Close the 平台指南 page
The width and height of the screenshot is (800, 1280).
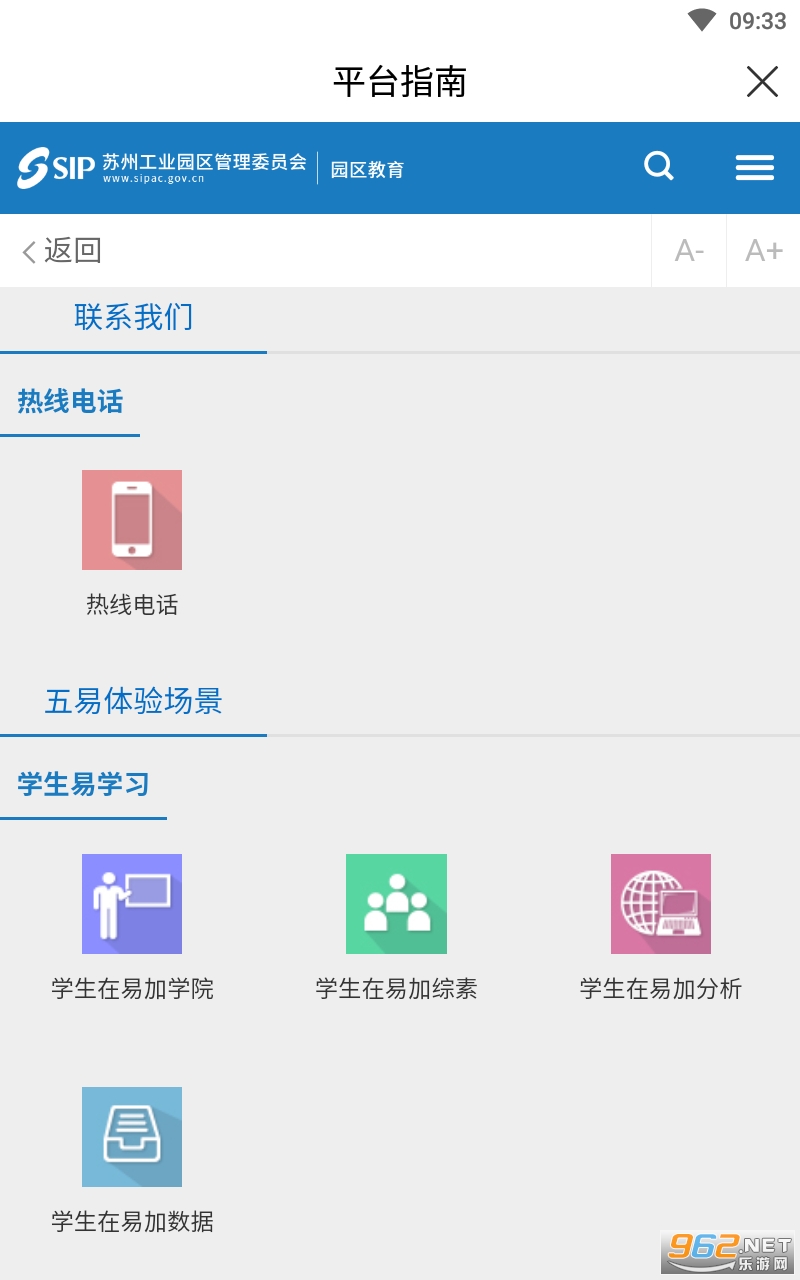[762, 82]
